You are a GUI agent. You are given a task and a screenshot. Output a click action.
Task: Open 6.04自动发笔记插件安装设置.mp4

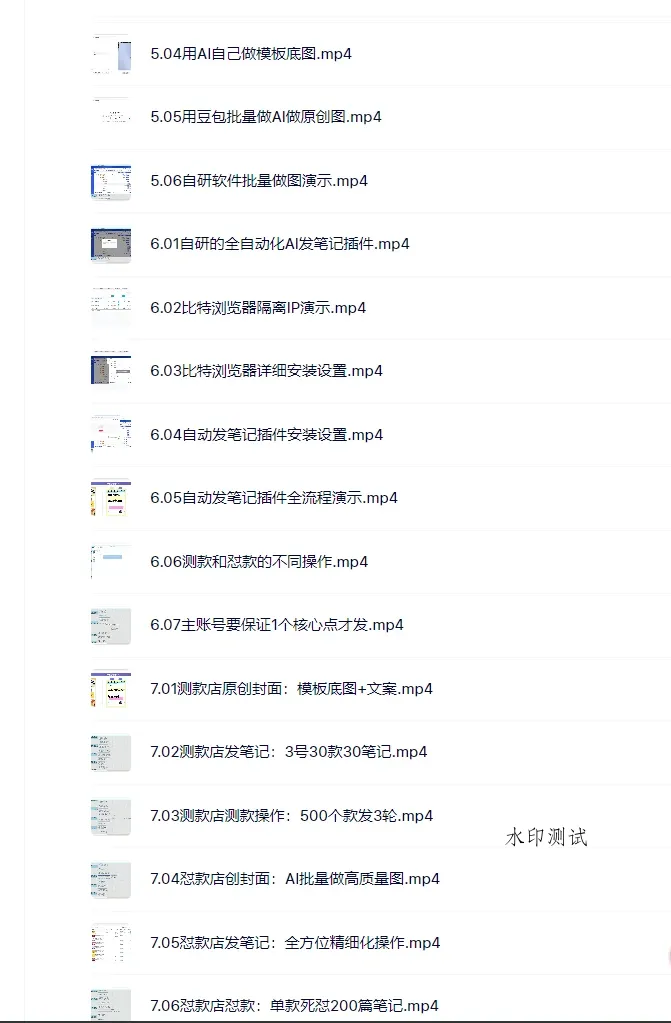tap(267, 435)
